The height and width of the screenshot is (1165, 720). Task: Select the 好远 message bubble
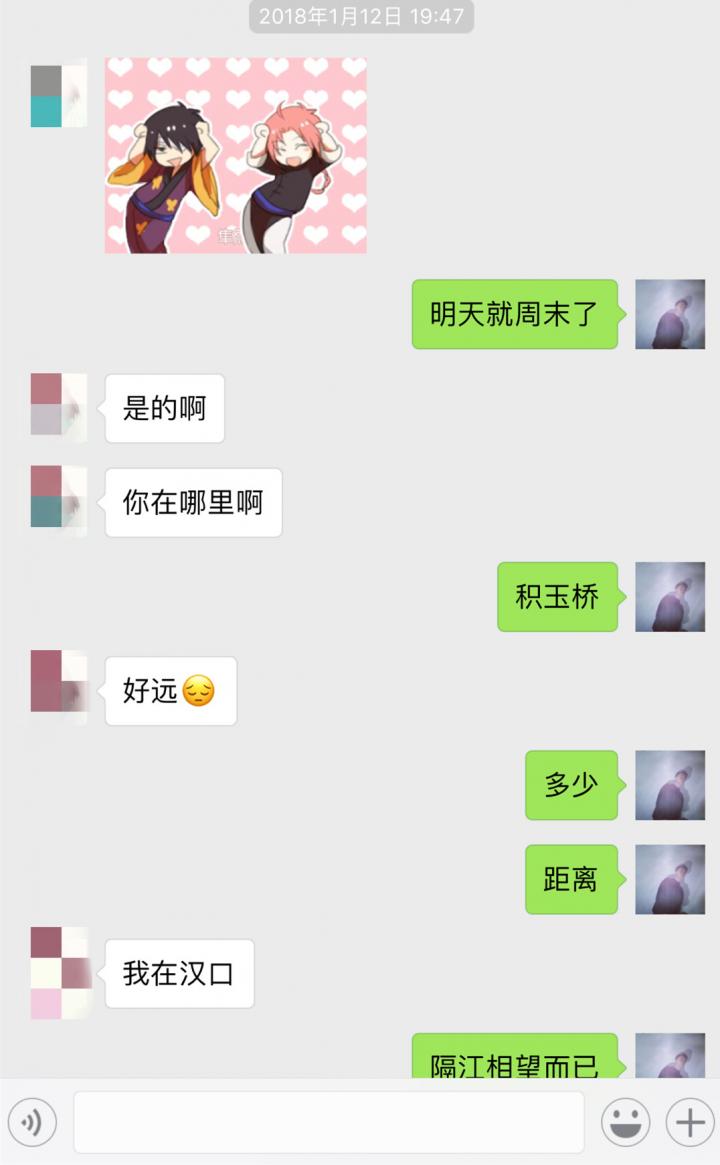pyautogui.click(x=168, y=690)
